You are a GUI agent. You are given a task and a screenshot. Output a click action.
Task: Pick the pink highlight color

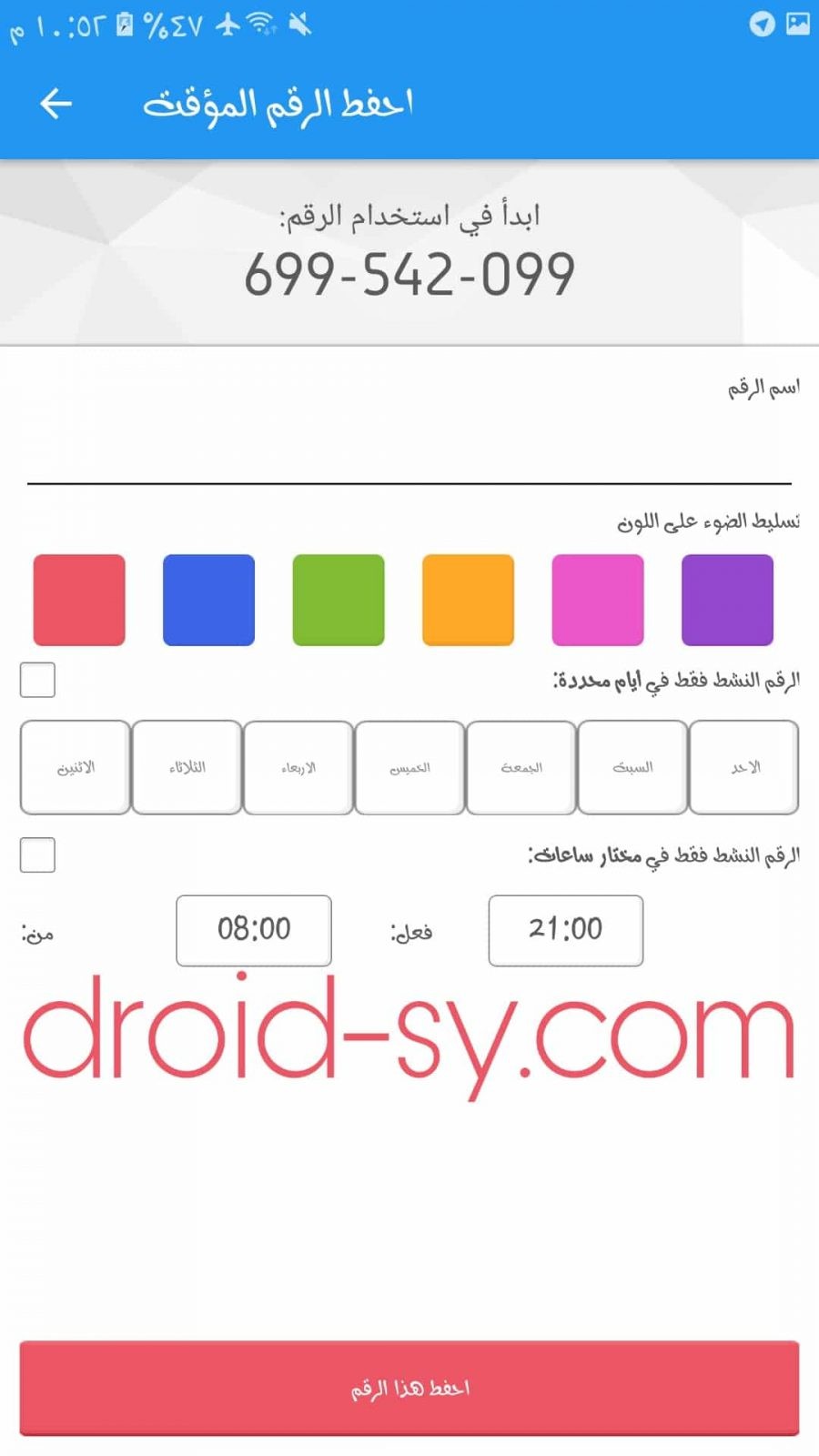pos(598,600)
